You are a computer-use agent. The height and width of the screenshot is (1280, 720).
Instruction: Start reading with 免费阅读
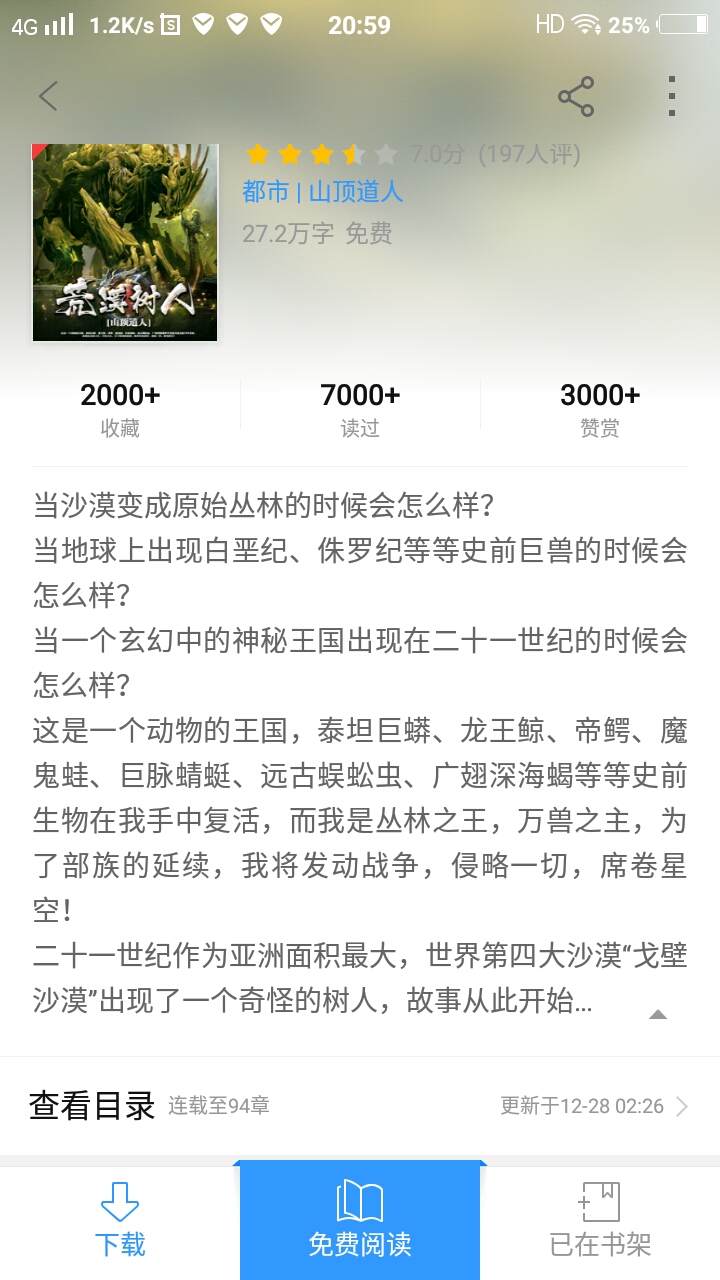point(360,1220)
